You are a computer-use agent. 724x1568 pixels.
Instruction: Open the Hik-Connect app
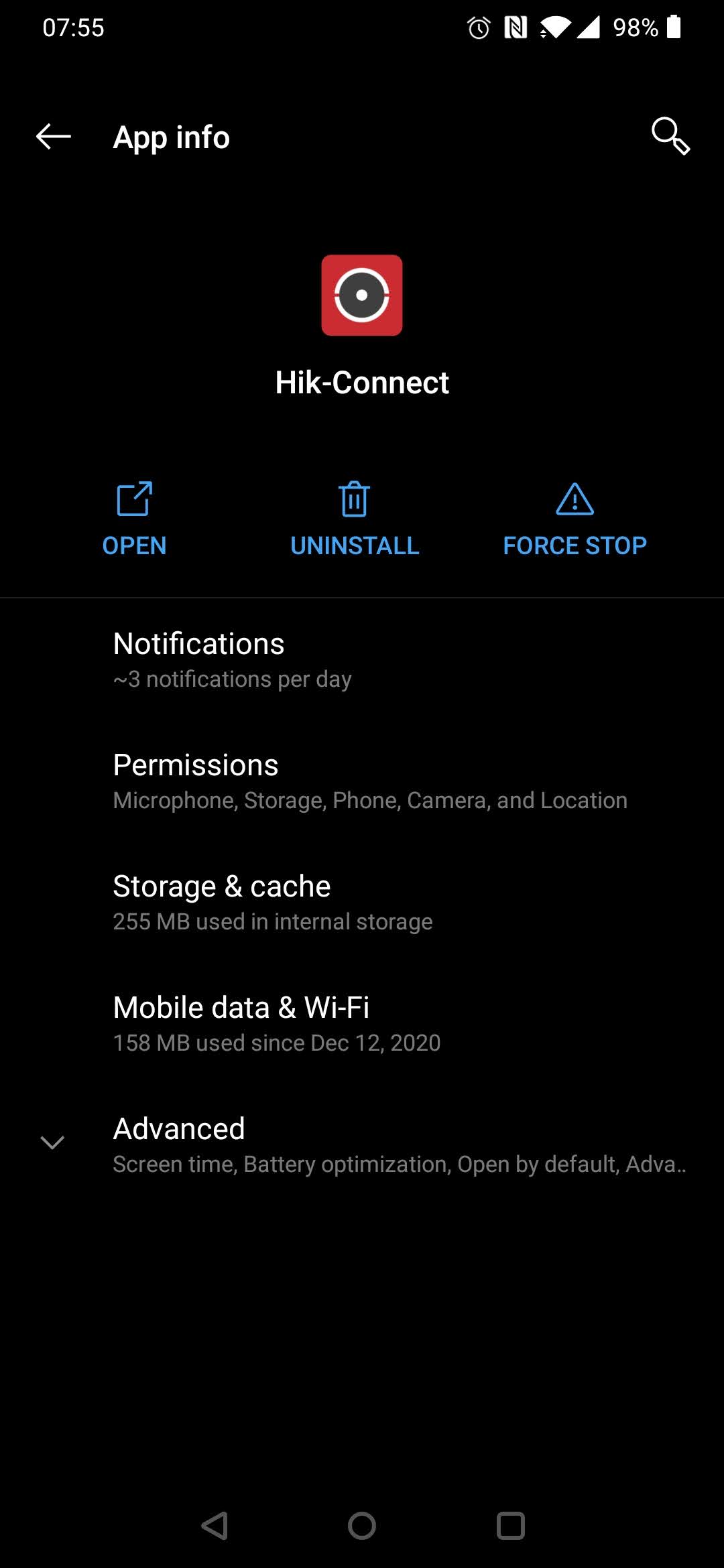(134, 519)
